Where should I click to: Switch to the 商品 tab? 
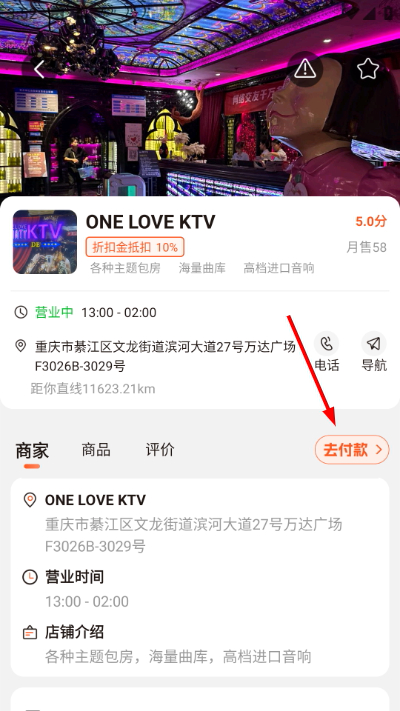tap(96, 450)
